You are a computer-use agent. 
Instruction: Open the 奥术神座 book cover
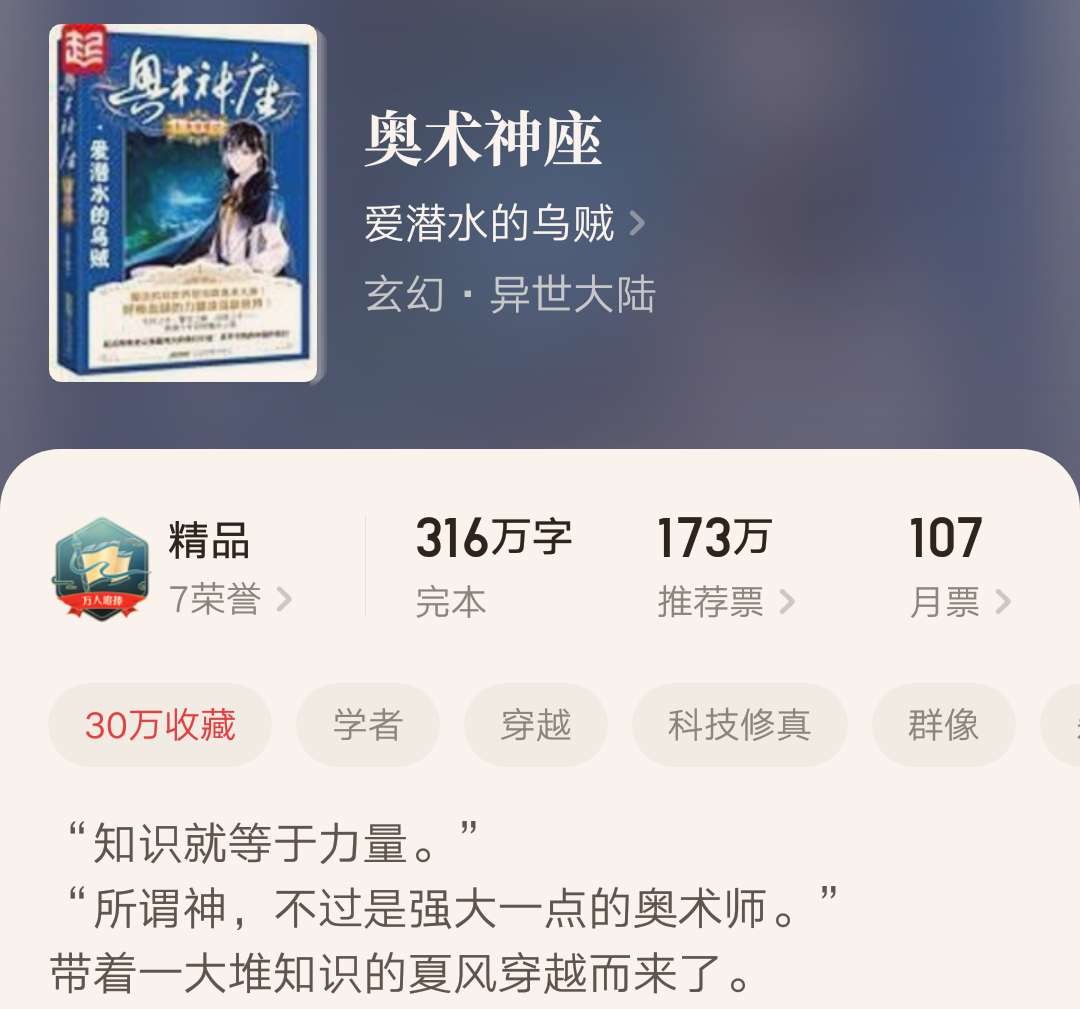[183, 203]
